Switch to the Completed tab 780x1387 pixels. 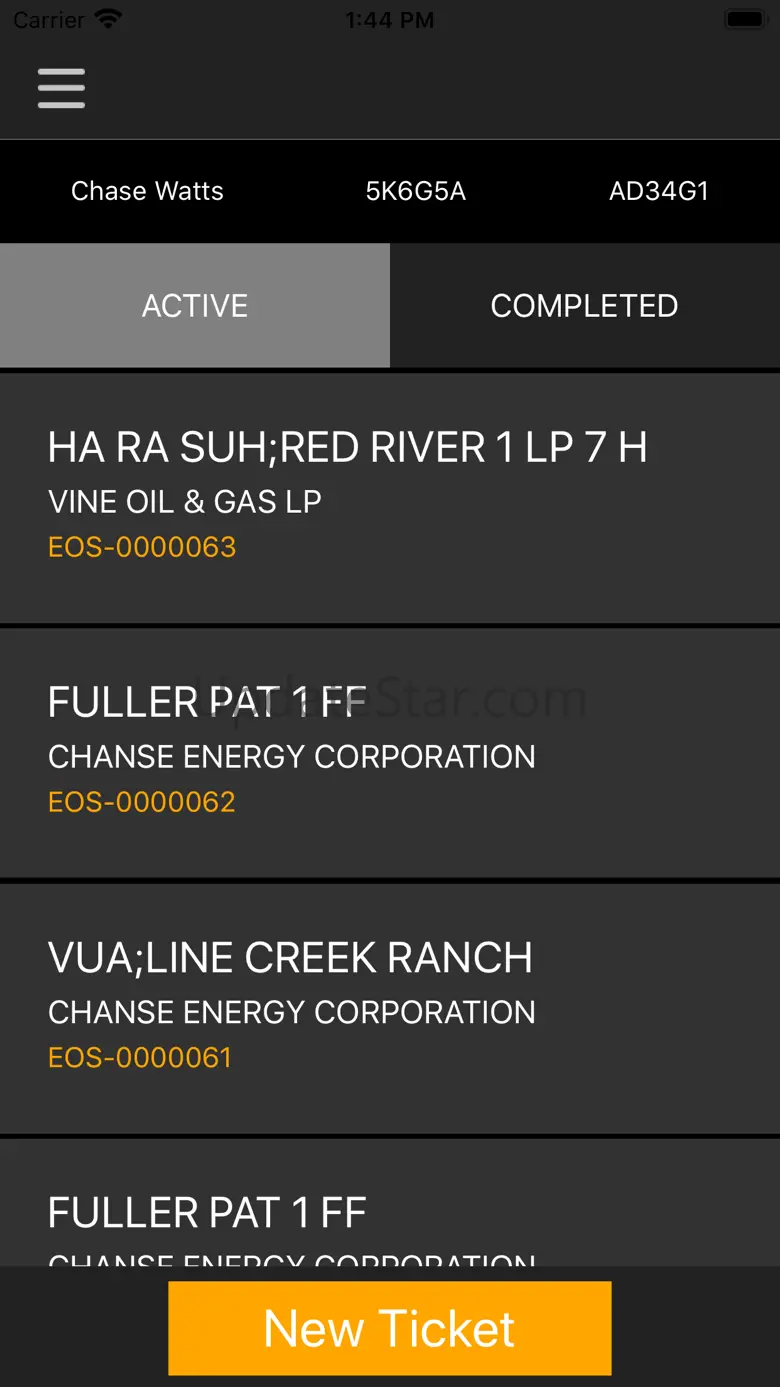pyautogui.click(x=584, y=305)
